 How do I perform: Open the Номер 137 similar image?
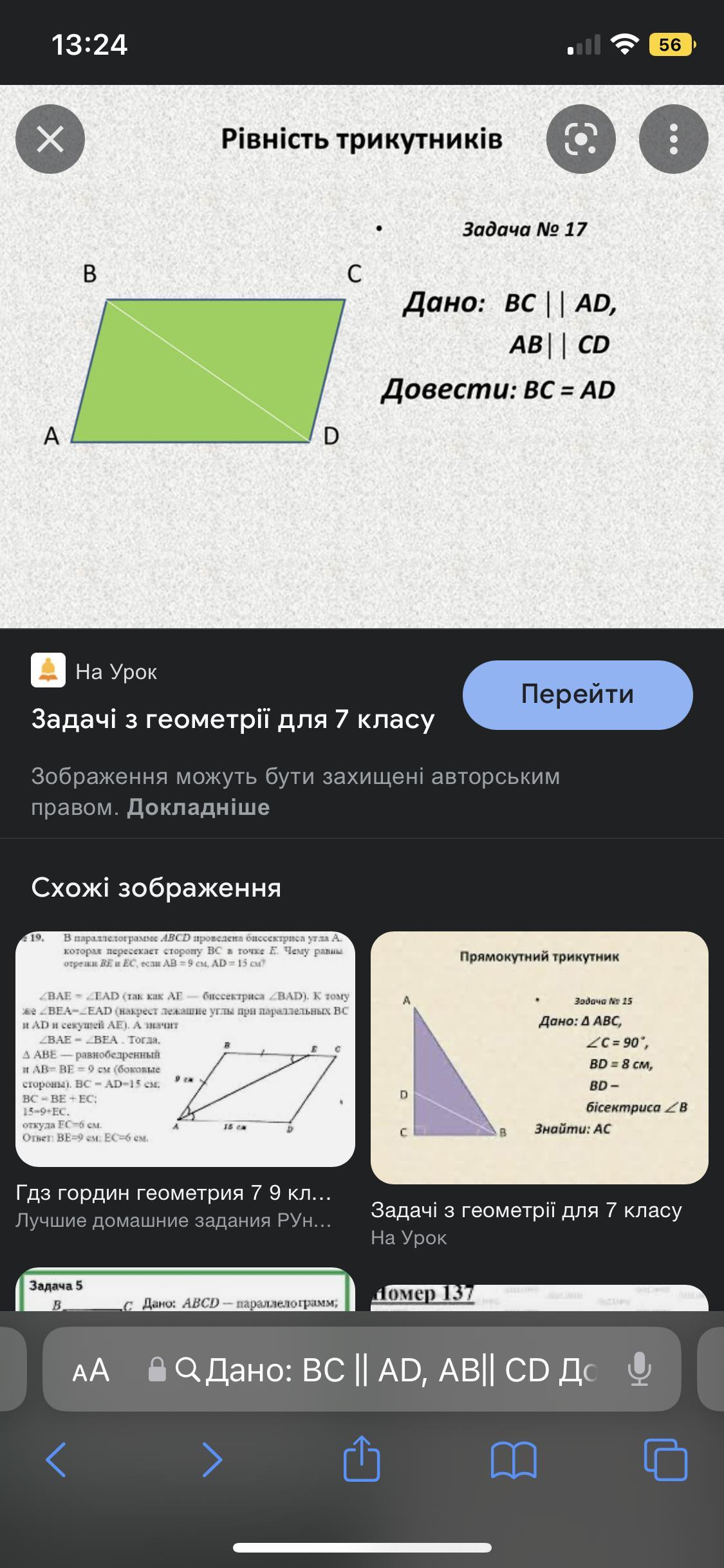(x=539, y=1296)
